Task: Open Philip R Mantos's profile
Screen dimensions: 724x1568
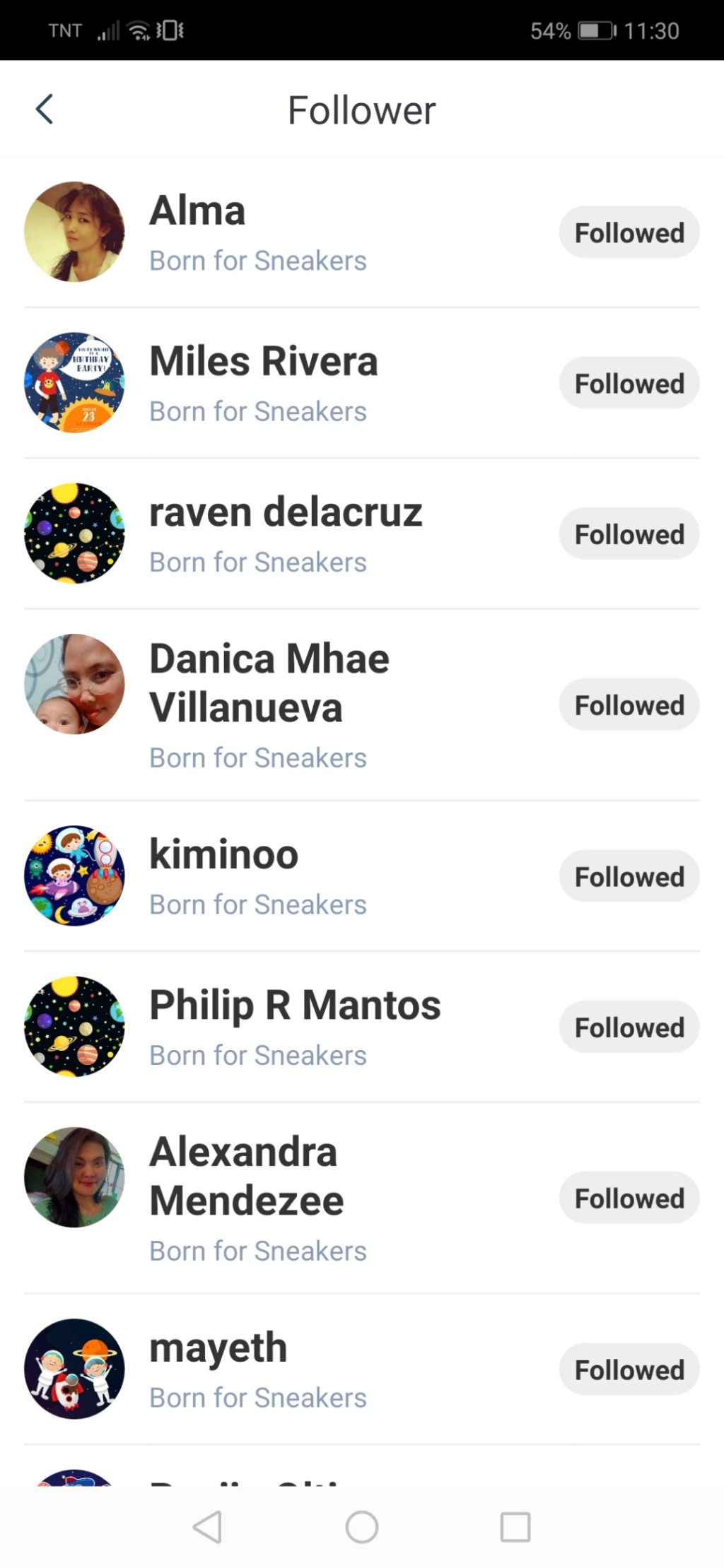Action: (294, 1005)
